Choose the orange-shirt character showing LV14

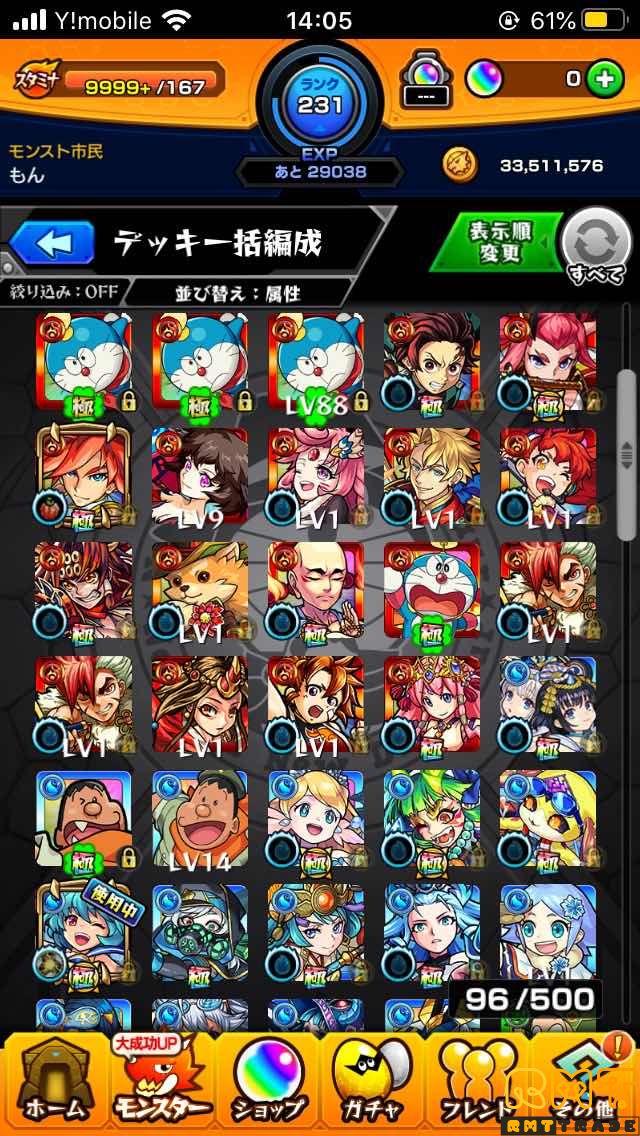[200, 820]
